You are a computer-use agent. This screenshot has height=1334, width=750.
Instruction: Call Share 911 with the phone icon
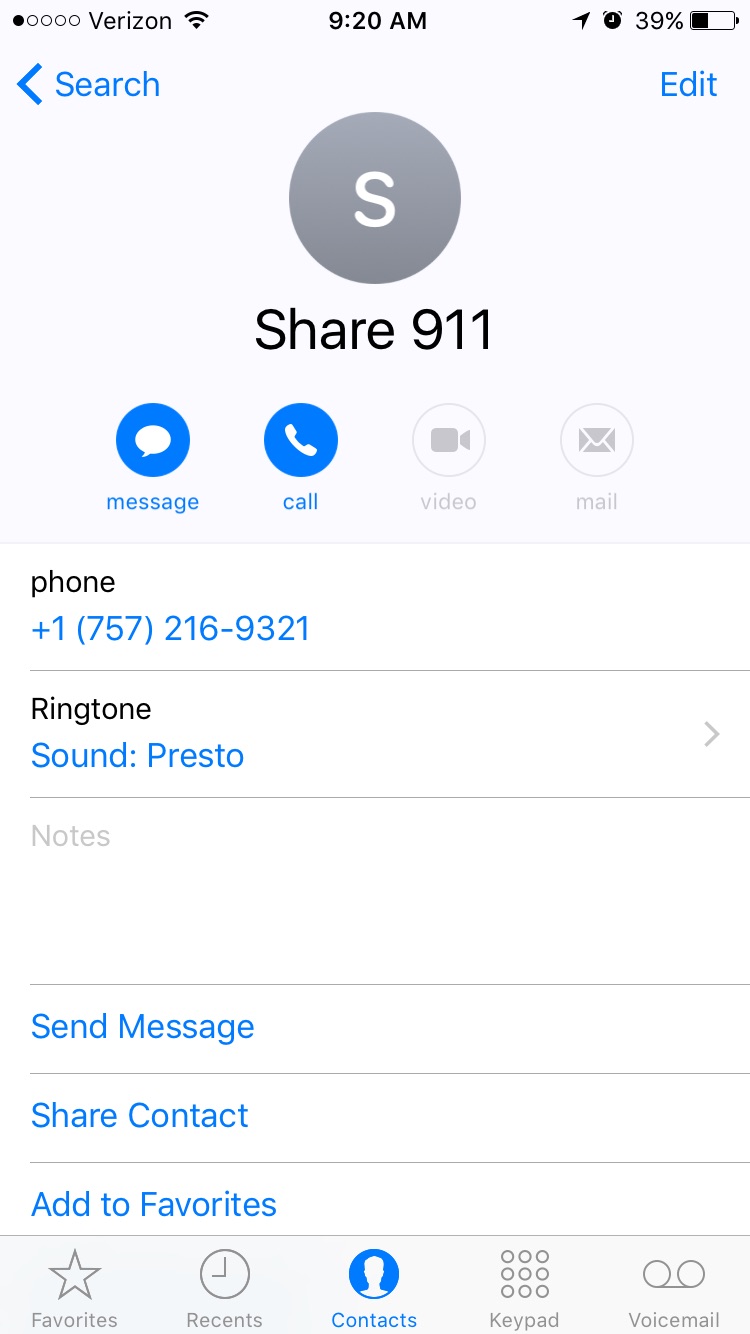pos(300,440)
